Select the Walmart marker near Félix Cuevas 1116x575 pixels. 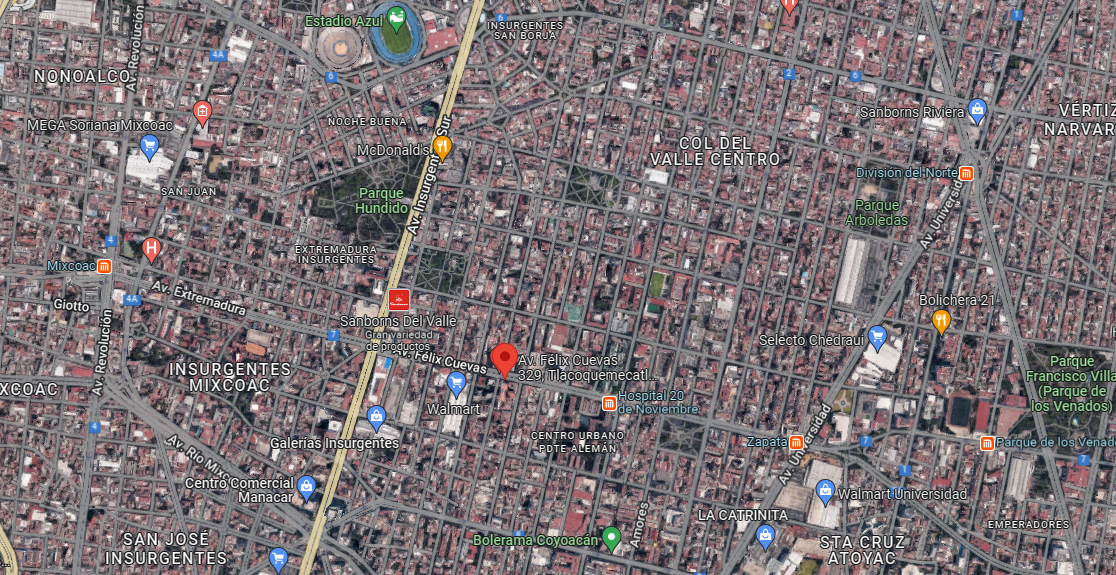456,384
